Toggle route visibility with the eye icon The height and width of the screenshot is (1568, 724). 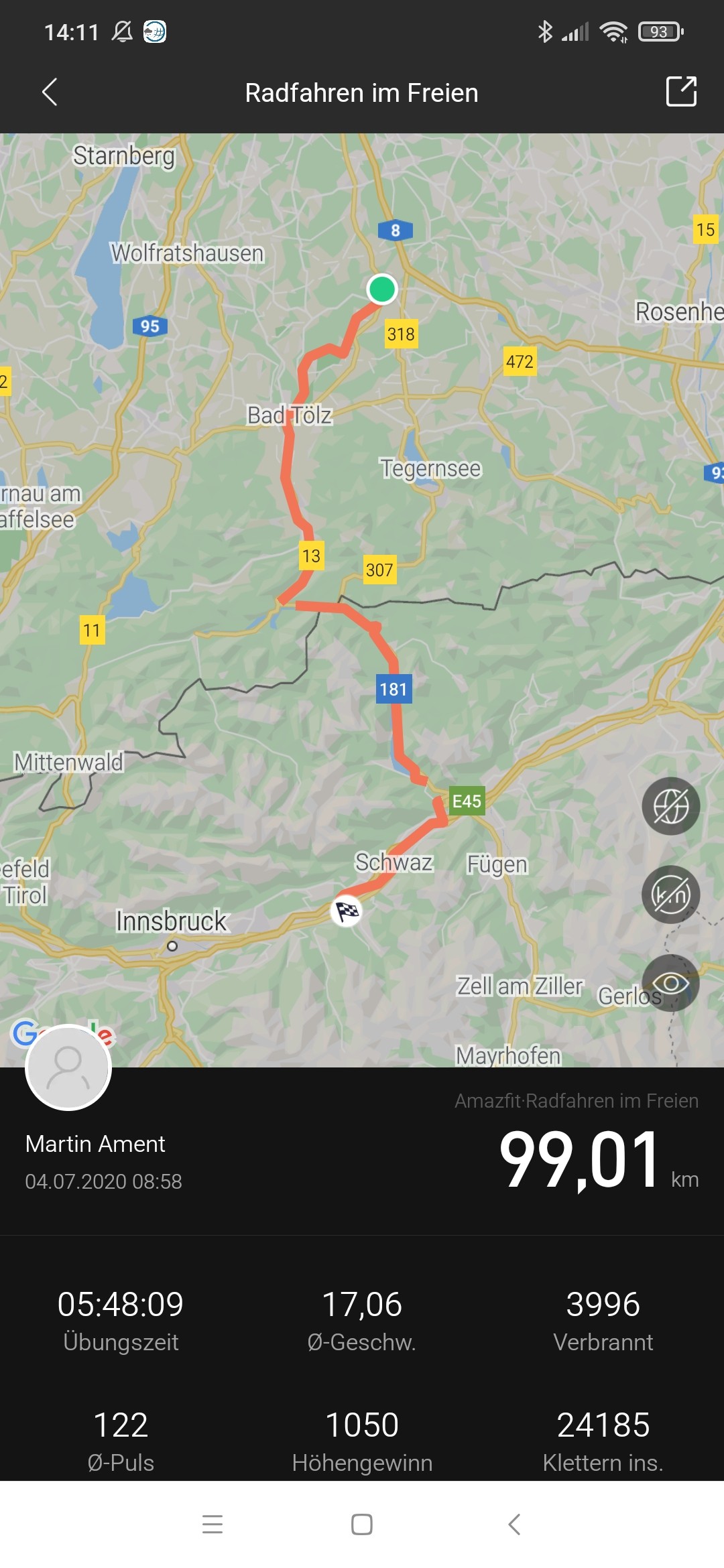(670, 983)
